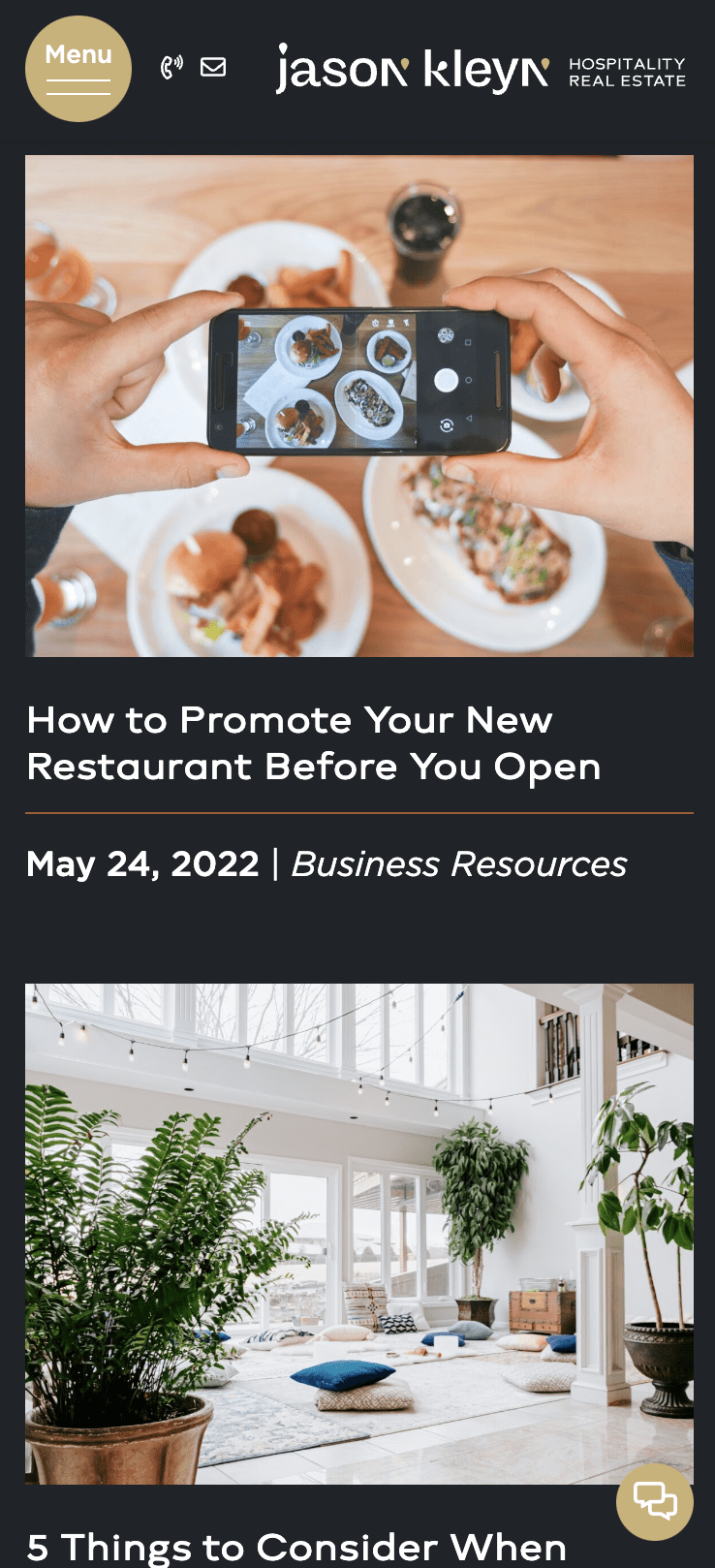715x1568 pixels.
Task: Go to Jason Kleyn homepage via logo
Action: tap(481, 70)
